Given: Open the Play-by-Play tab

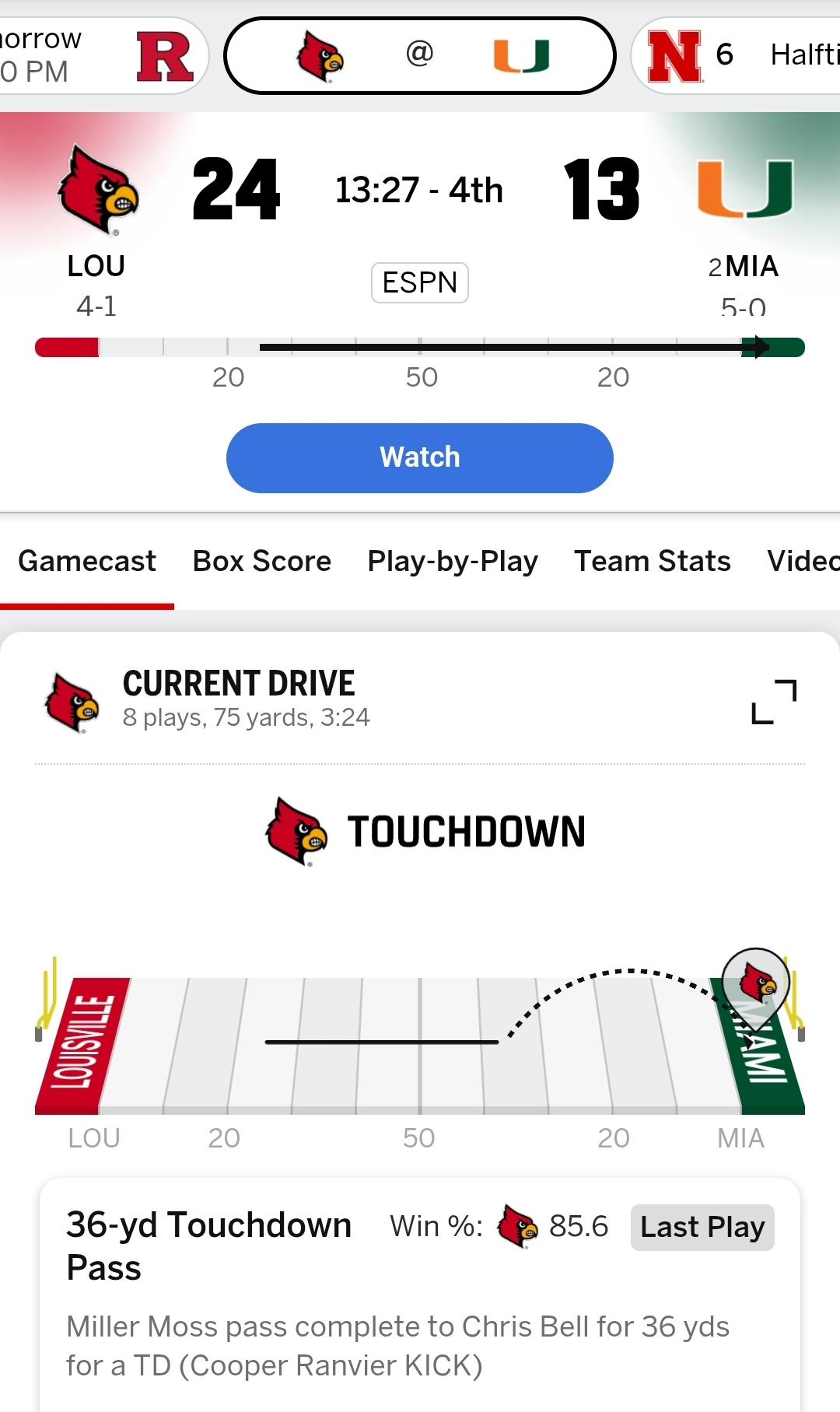Looking at the screenshot, I should [x=452, y=561].
